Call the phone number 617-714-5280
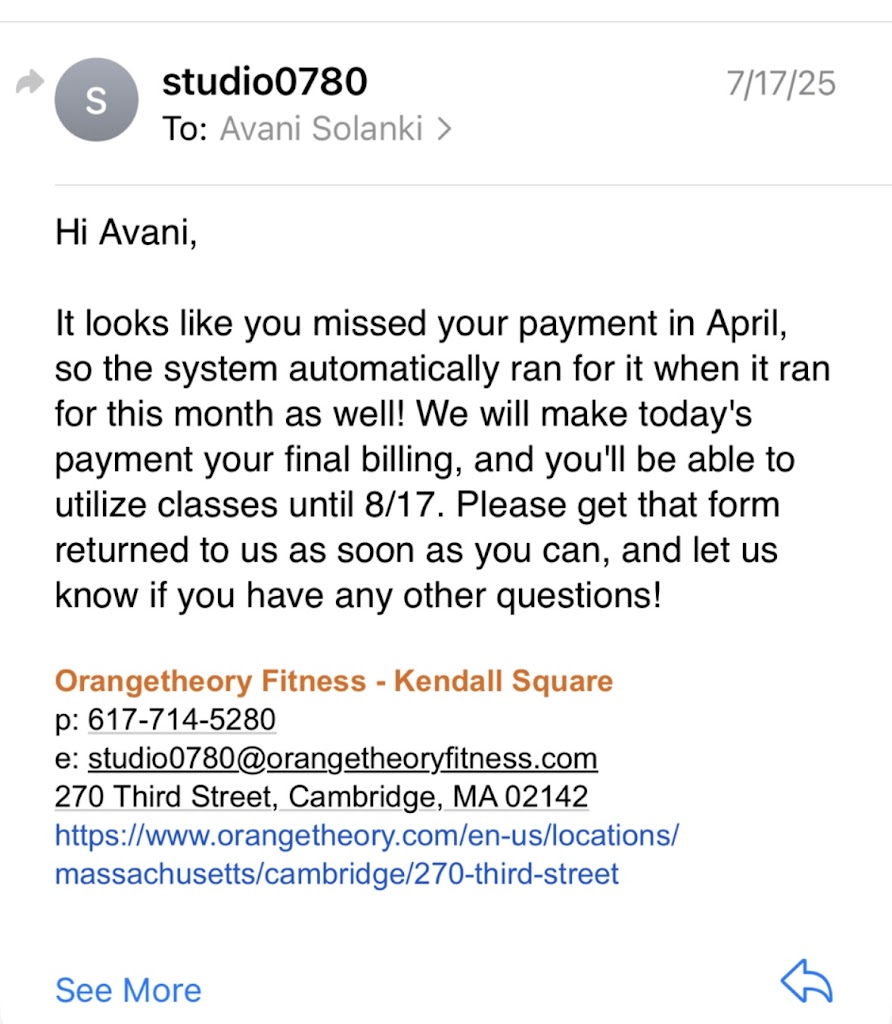The image size is (892, 1024). tap(182, 720)
